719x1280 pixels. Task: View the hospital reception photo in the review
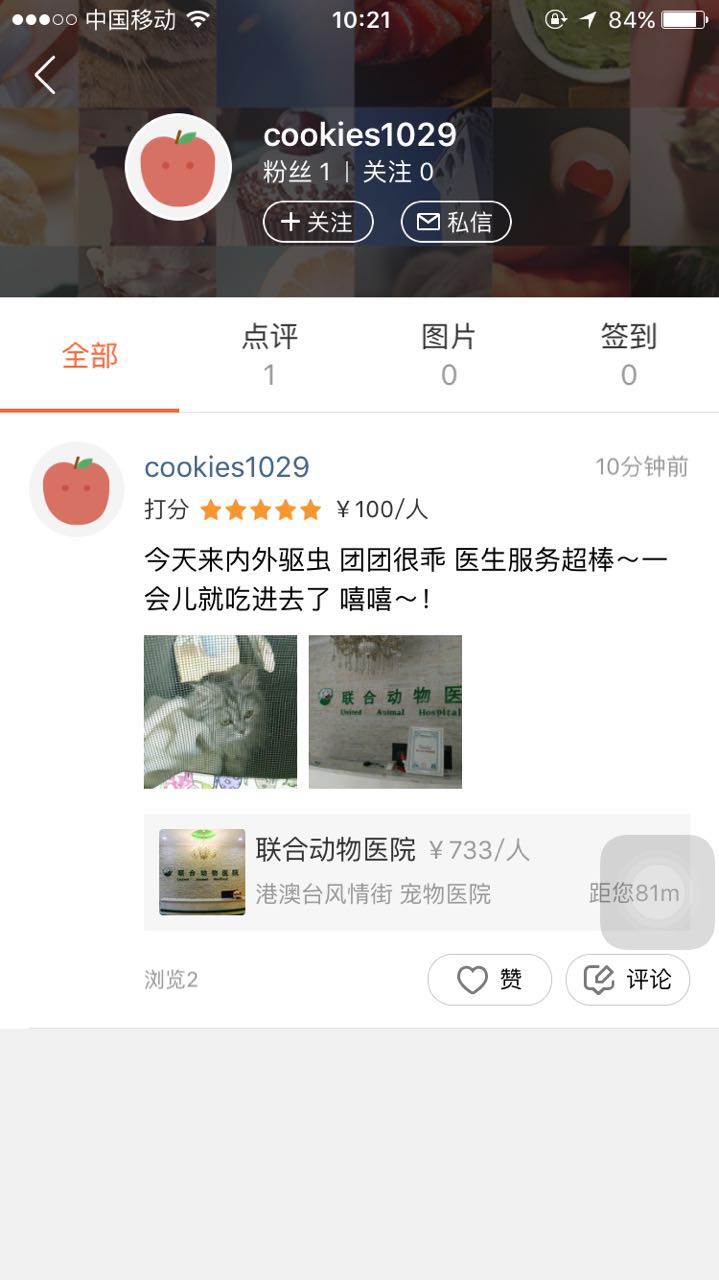point(385,712)
